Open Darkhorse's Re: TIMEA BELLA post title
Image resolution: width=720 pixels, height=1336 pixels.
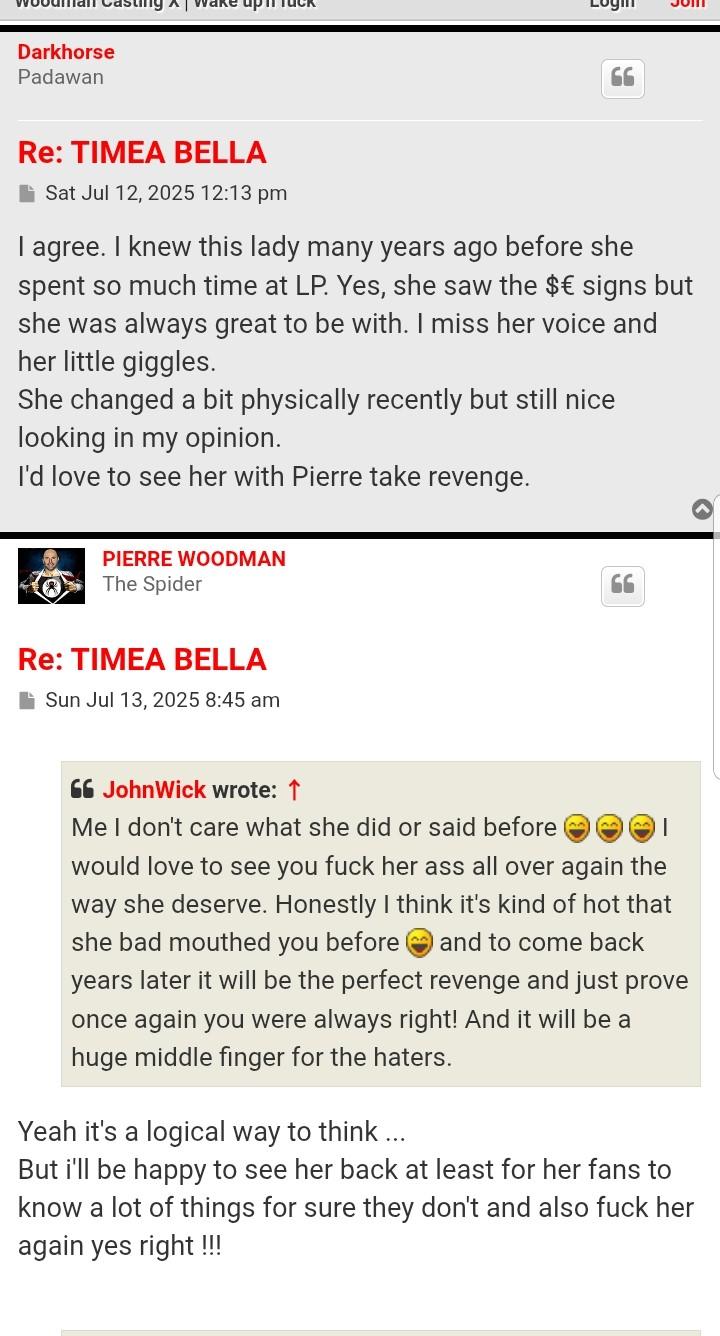142,152
